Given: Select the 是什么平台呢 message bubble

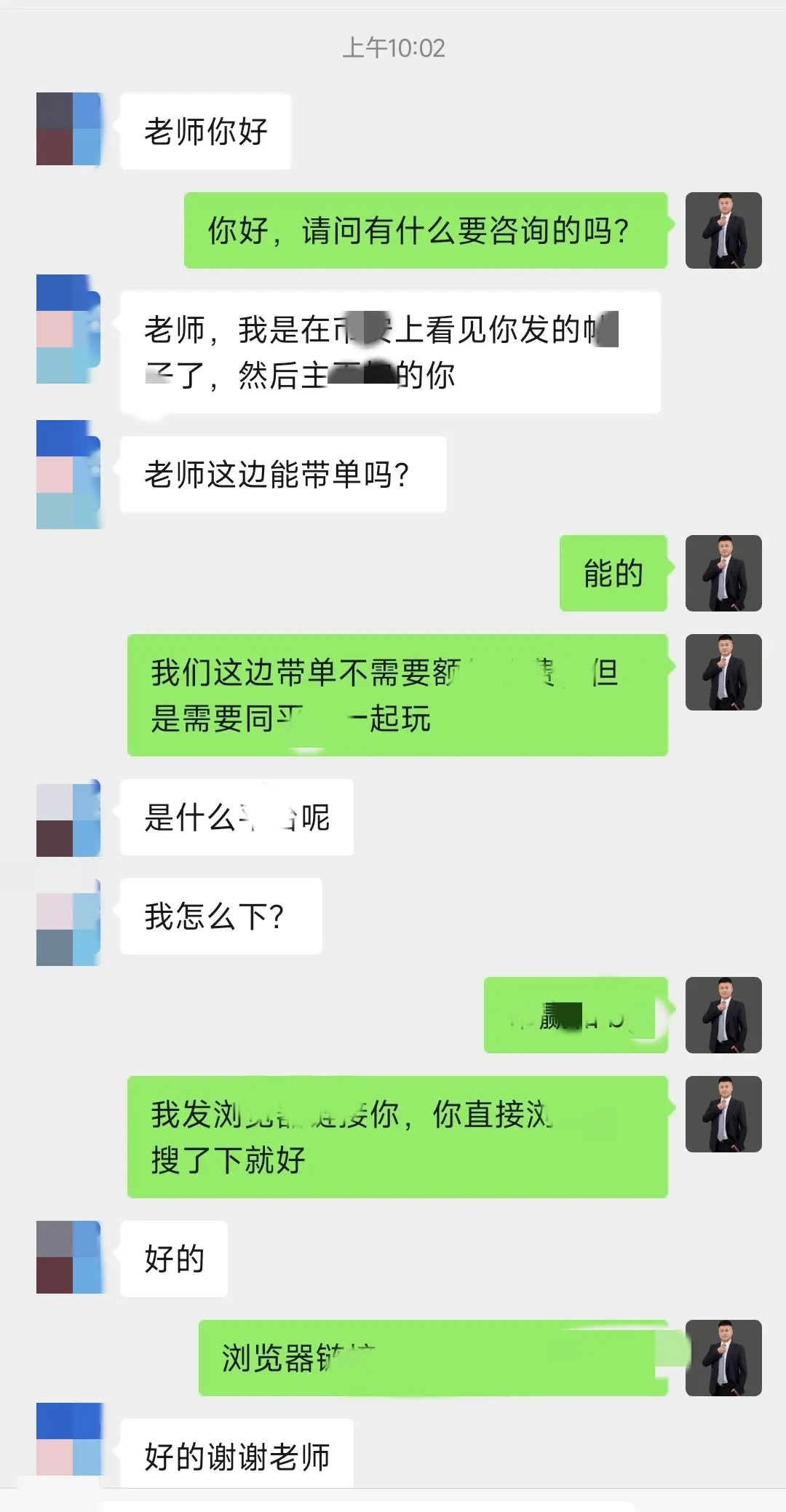Looking at the screenshot, I should [237, 817].
